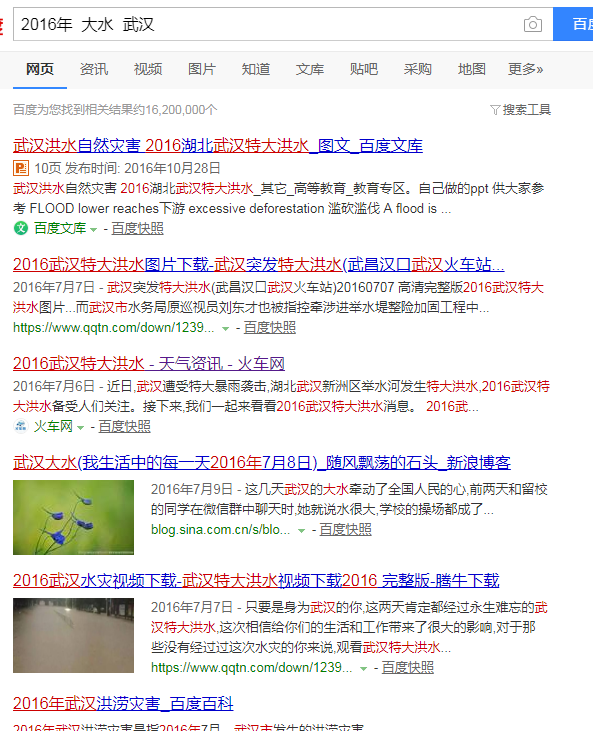This screenshot has width=593, height=731.
Task: Switch to the 知道 tab
Action: [x=256, y=69]
